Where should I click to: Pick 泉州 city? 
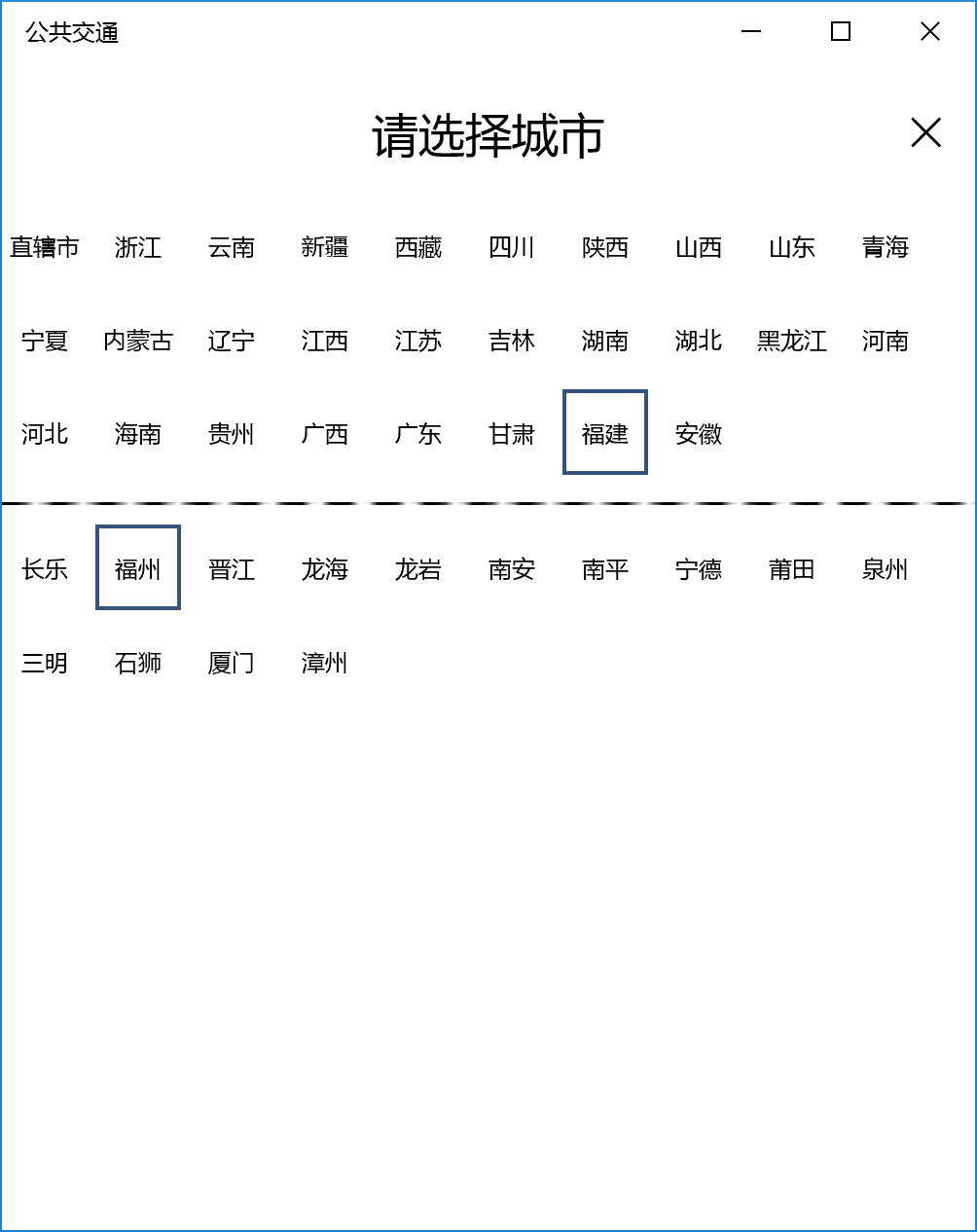pos(886,568)
